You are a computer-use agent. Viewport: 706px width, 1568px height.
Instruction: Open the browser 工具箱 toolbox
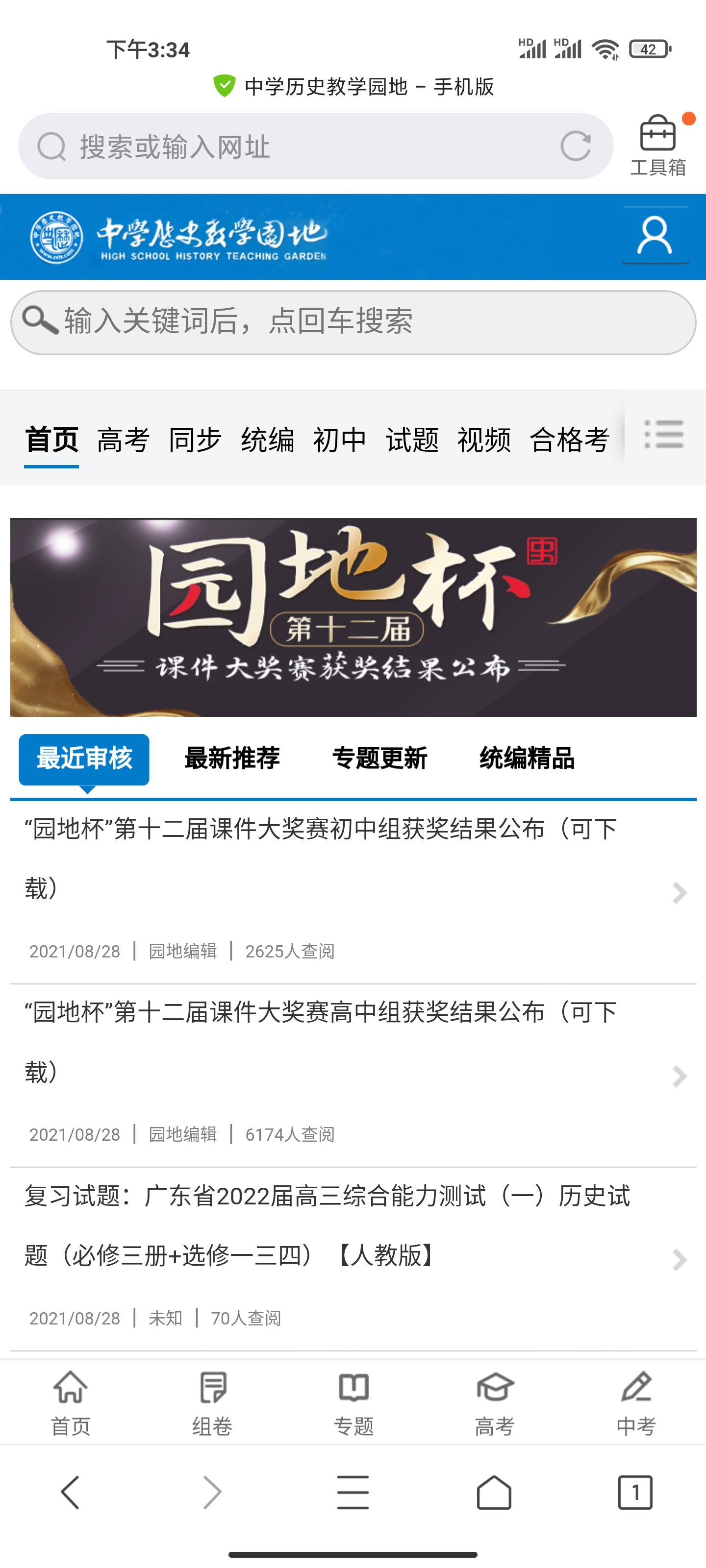point(658,146)
